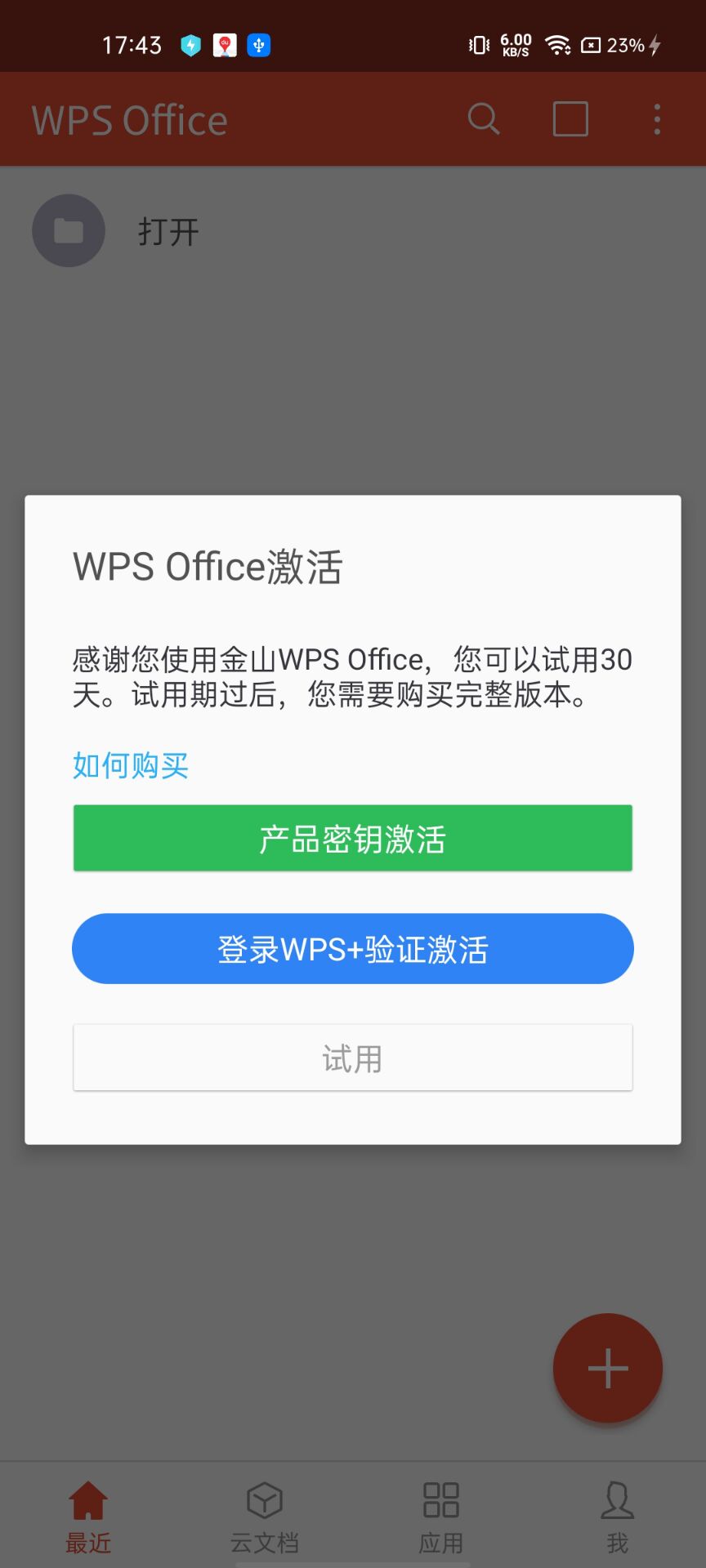Switch to the 最近 tab
706x1568 pixels.
tap(88, 1517)
